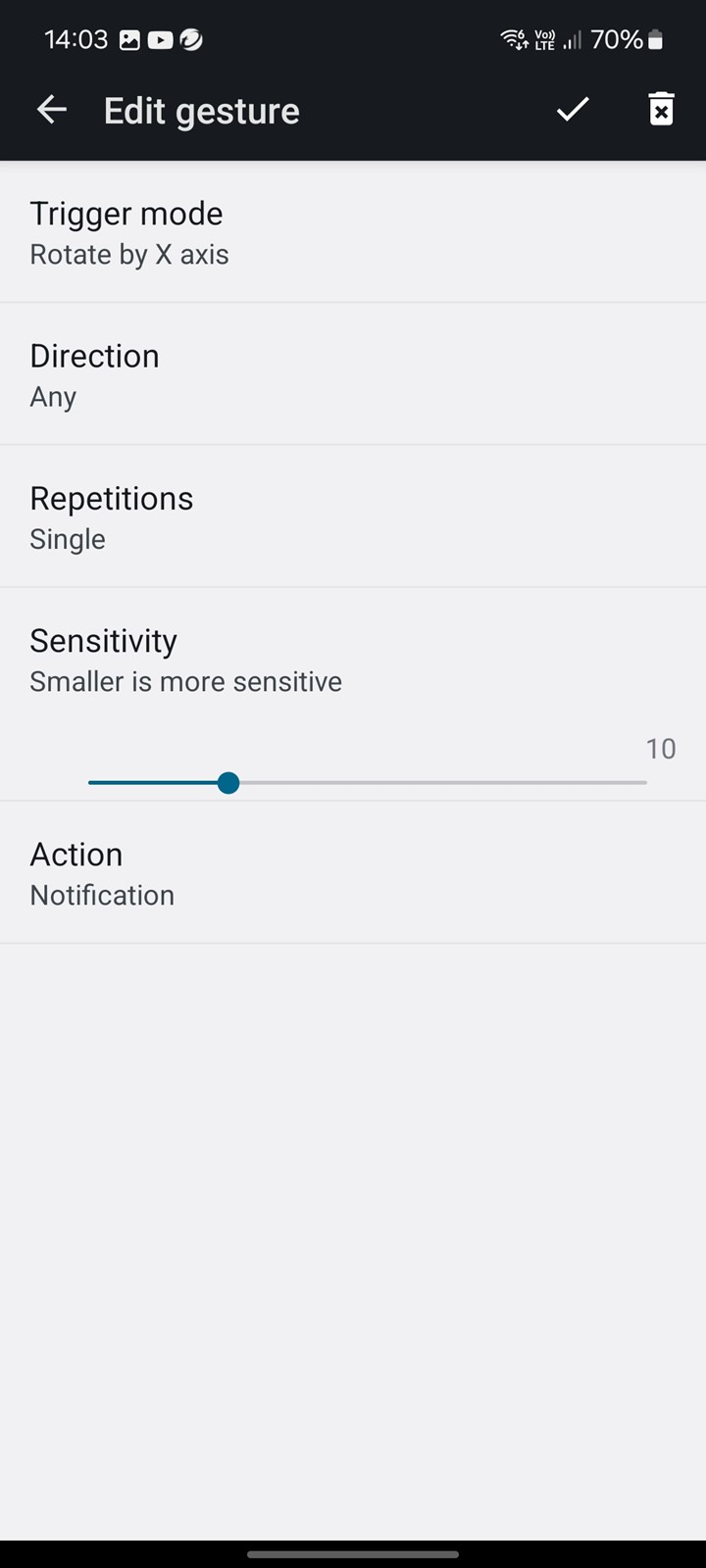Delete this gesture with the trash icon

click(662, 110)
